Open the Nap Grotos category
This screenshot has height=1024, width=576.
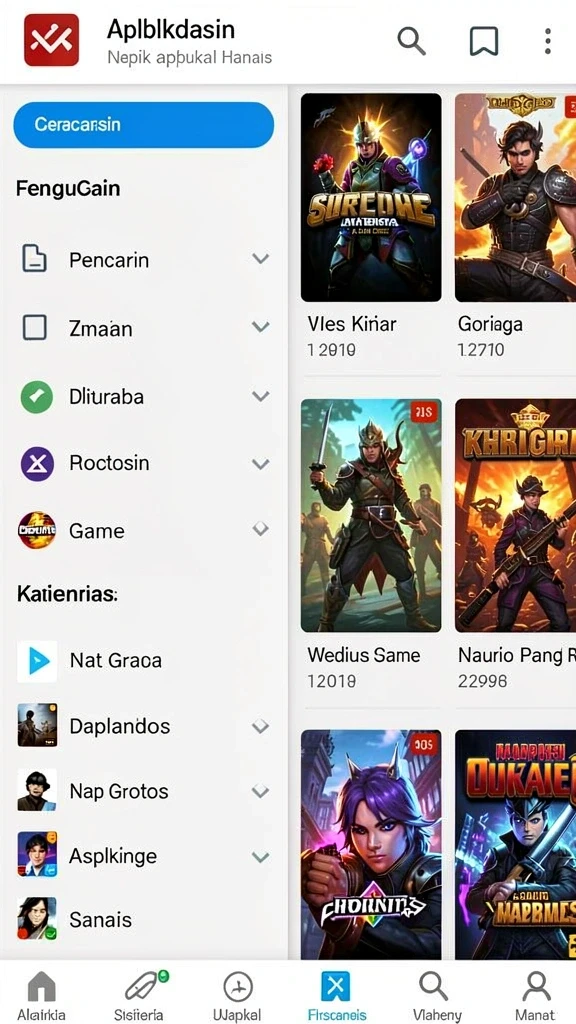(144, 792)
